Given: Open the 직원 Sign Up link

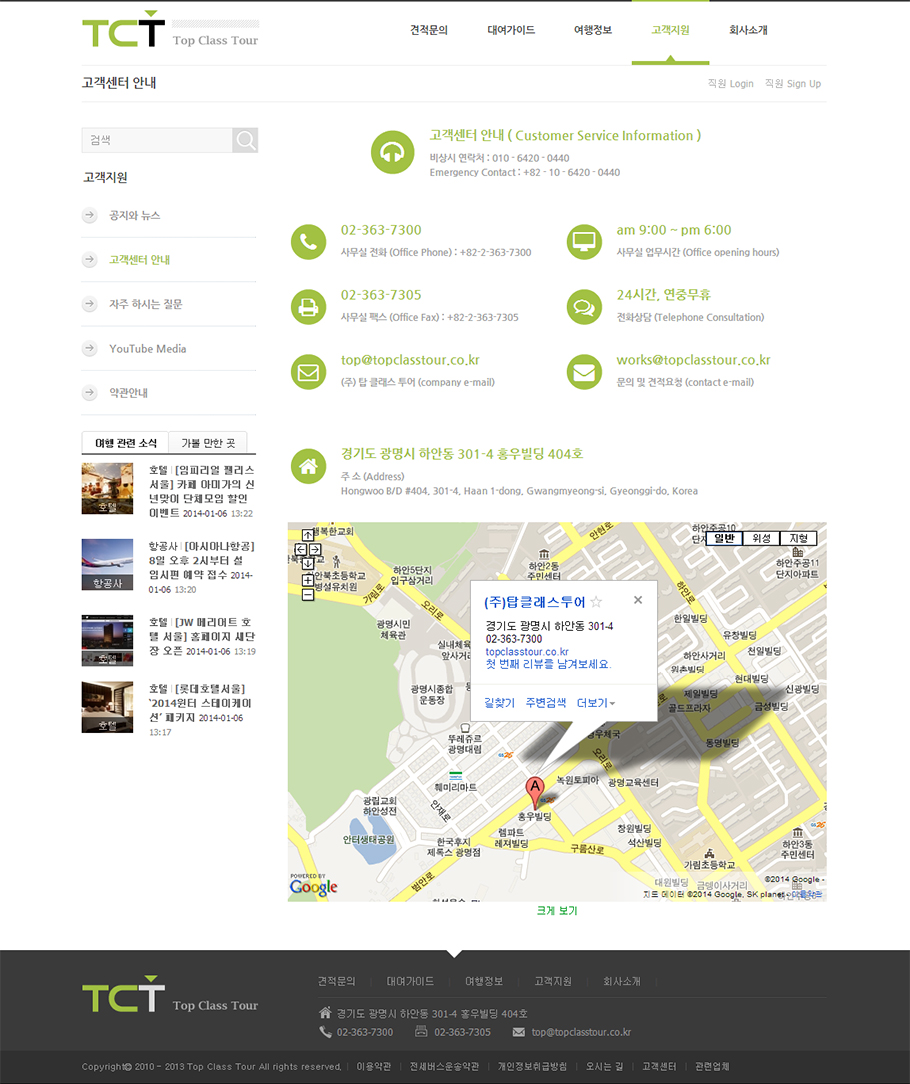Looking at the screenshot, I should [793, 84].
